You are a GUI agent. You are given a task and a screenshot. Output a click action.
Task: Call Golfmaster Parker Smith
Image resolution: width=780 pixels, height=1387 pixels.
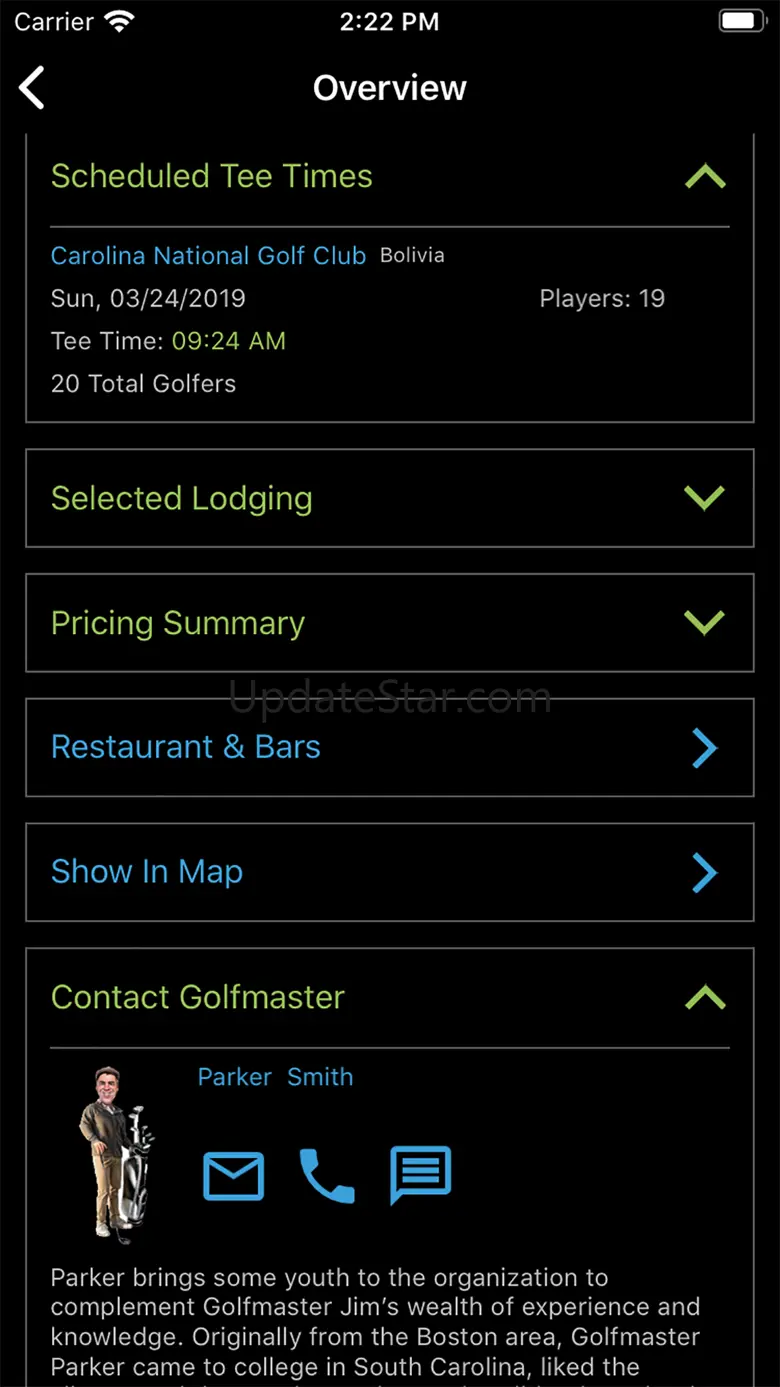pos(327,1176)
